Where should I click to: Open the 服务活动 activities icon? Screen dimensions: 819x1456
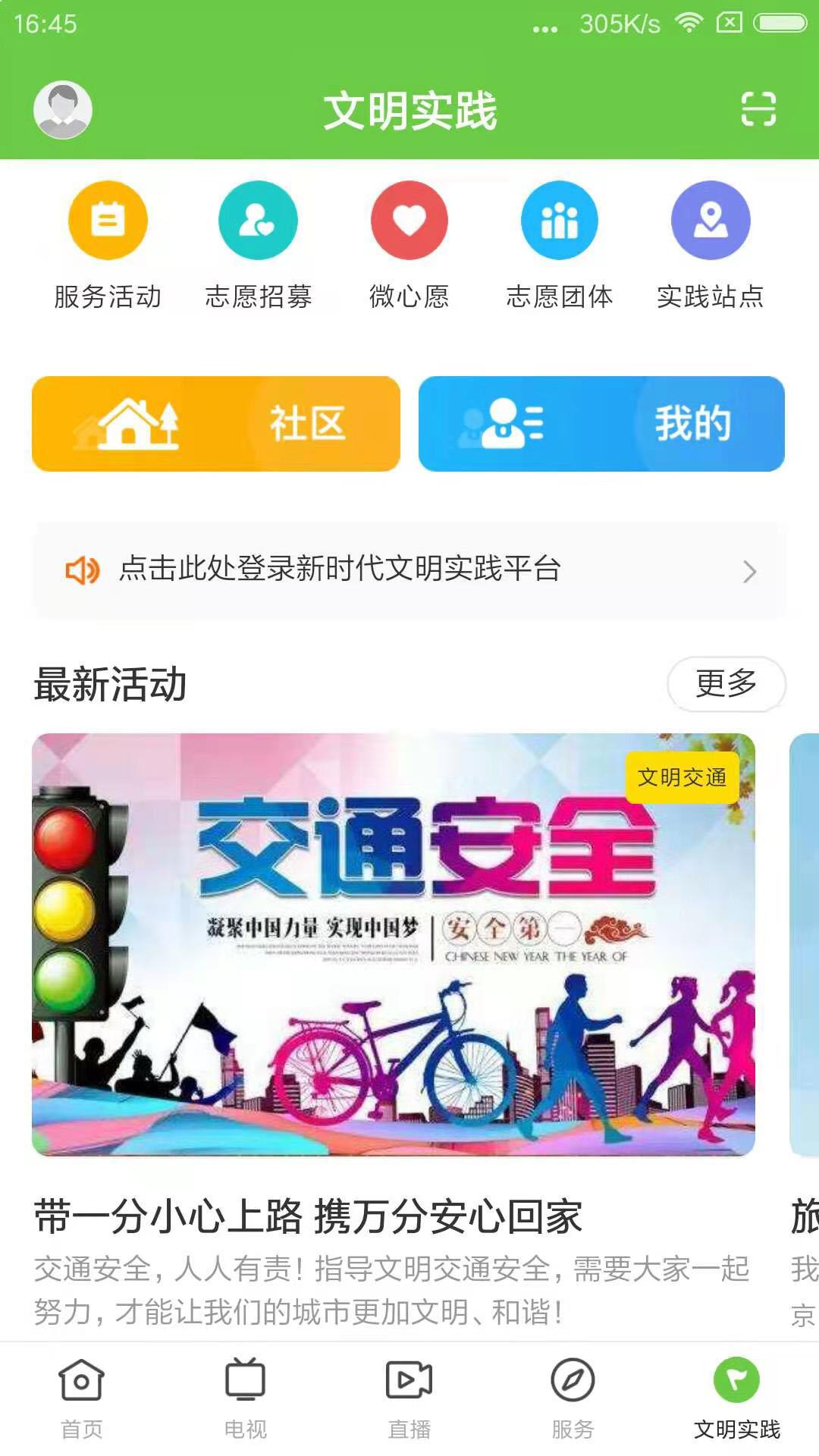(107, 221)
